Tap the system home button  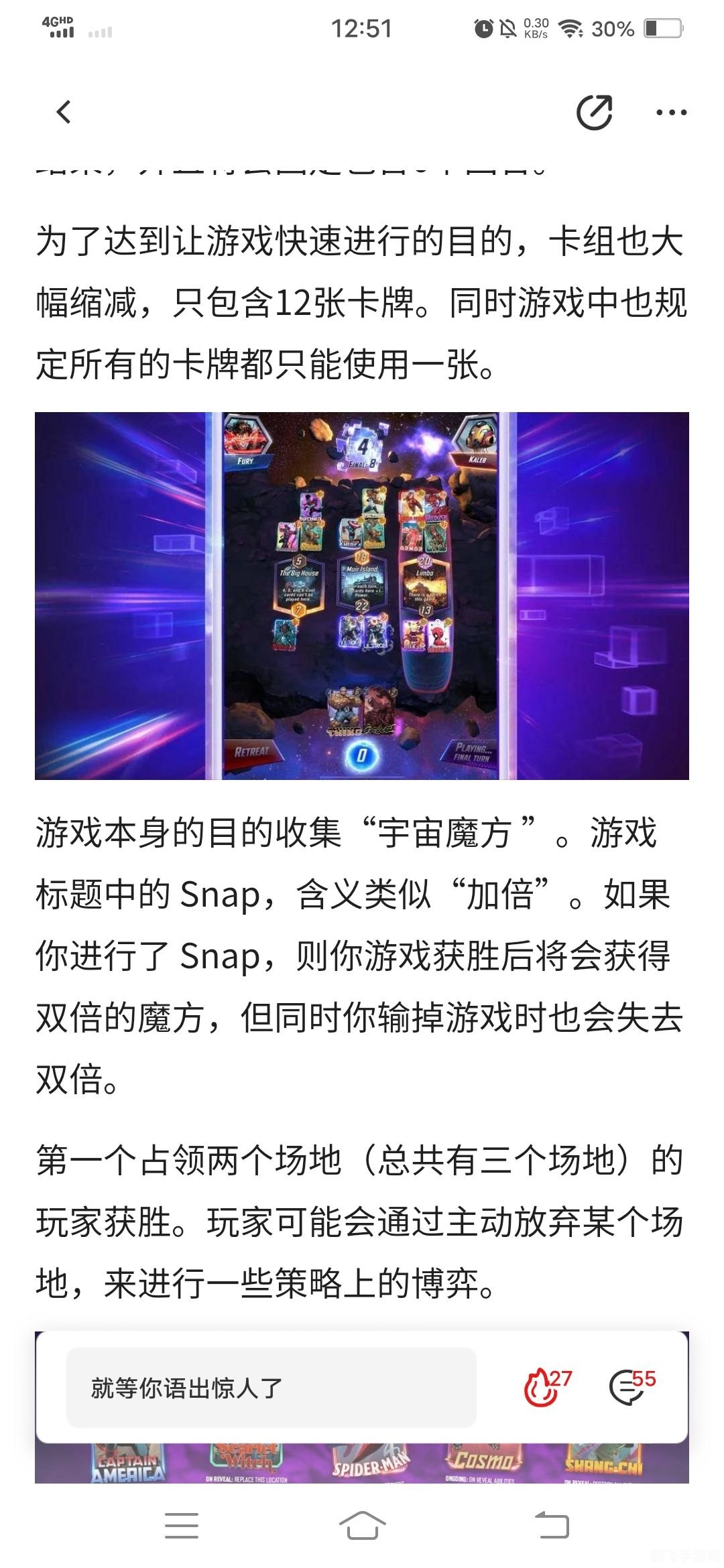click(x=362, y=1526)
